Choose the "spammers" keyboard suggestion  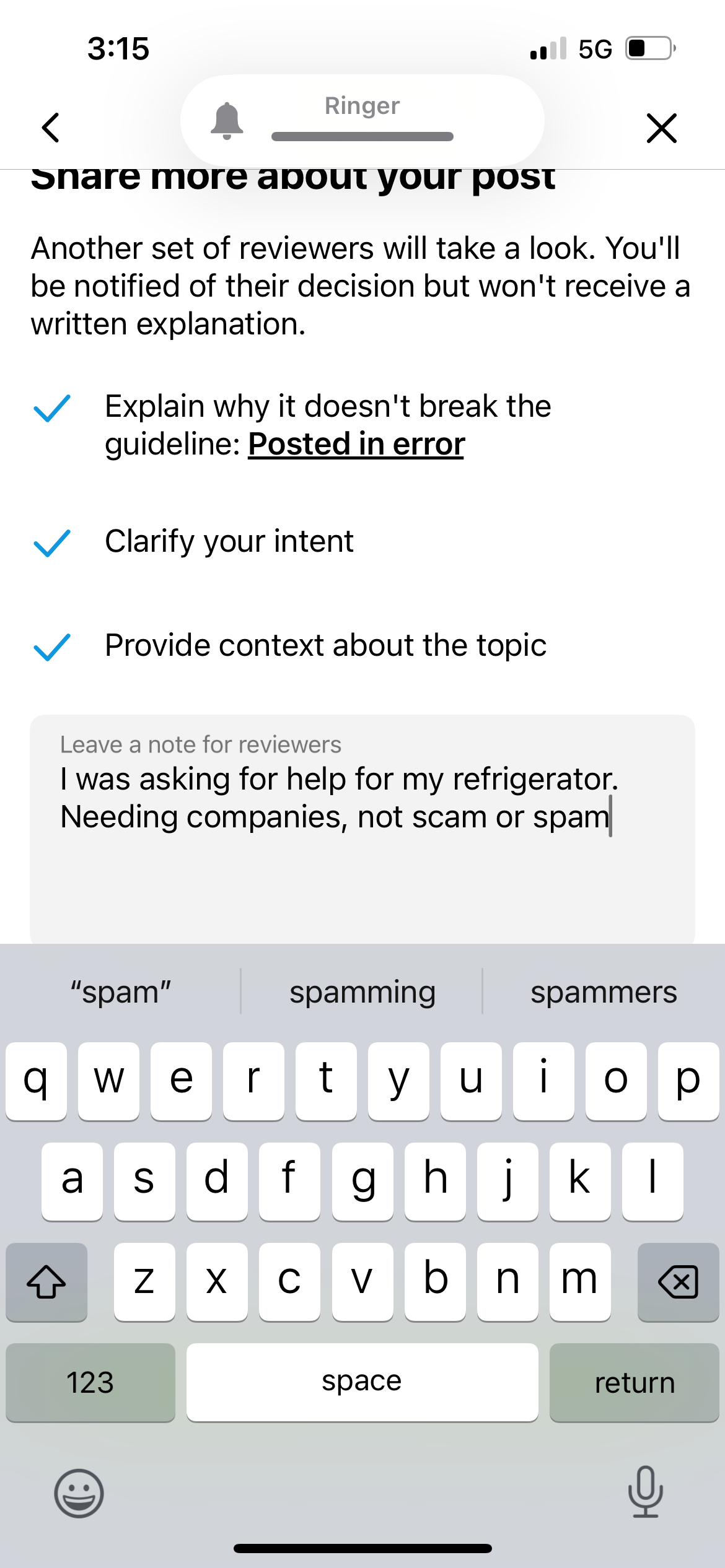[604, 992]
